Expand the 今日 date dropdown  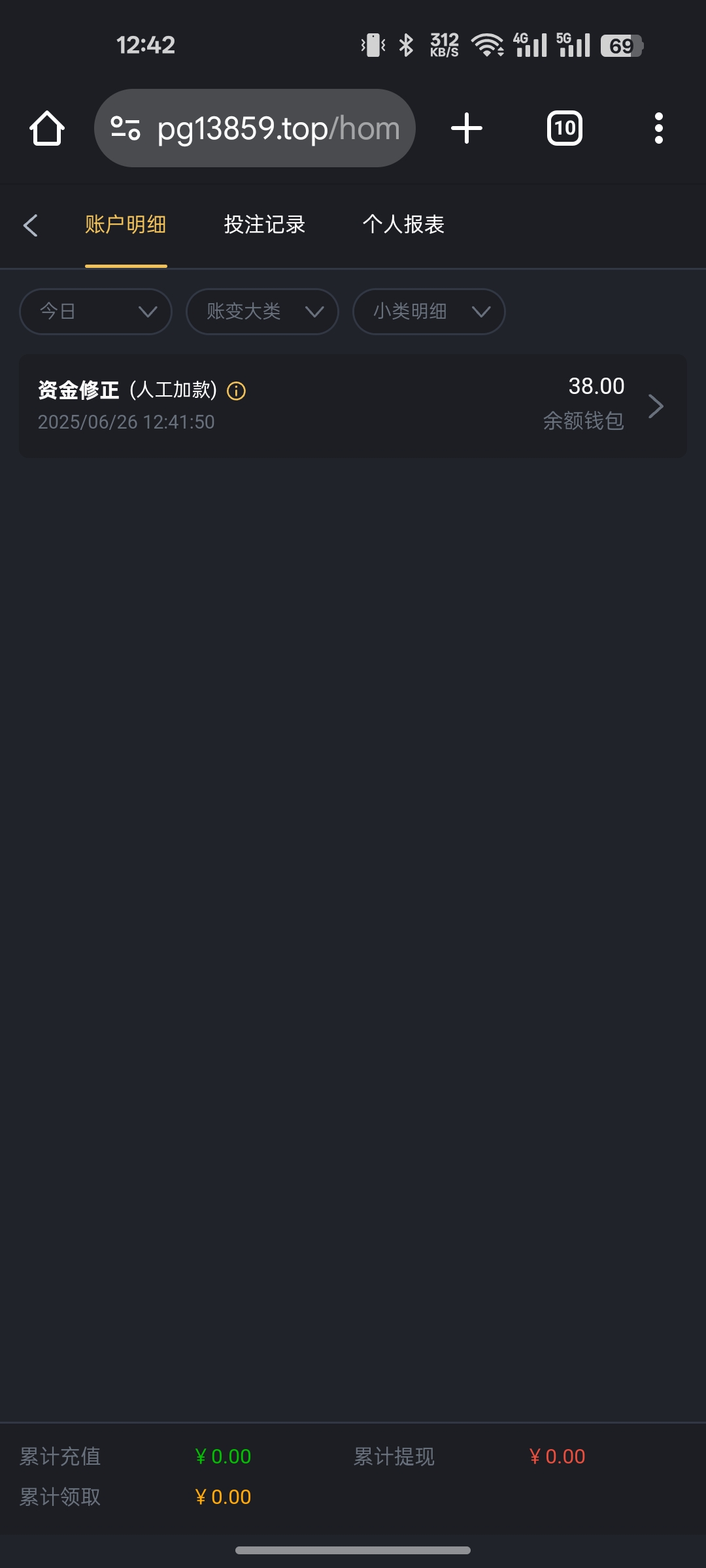95,312
